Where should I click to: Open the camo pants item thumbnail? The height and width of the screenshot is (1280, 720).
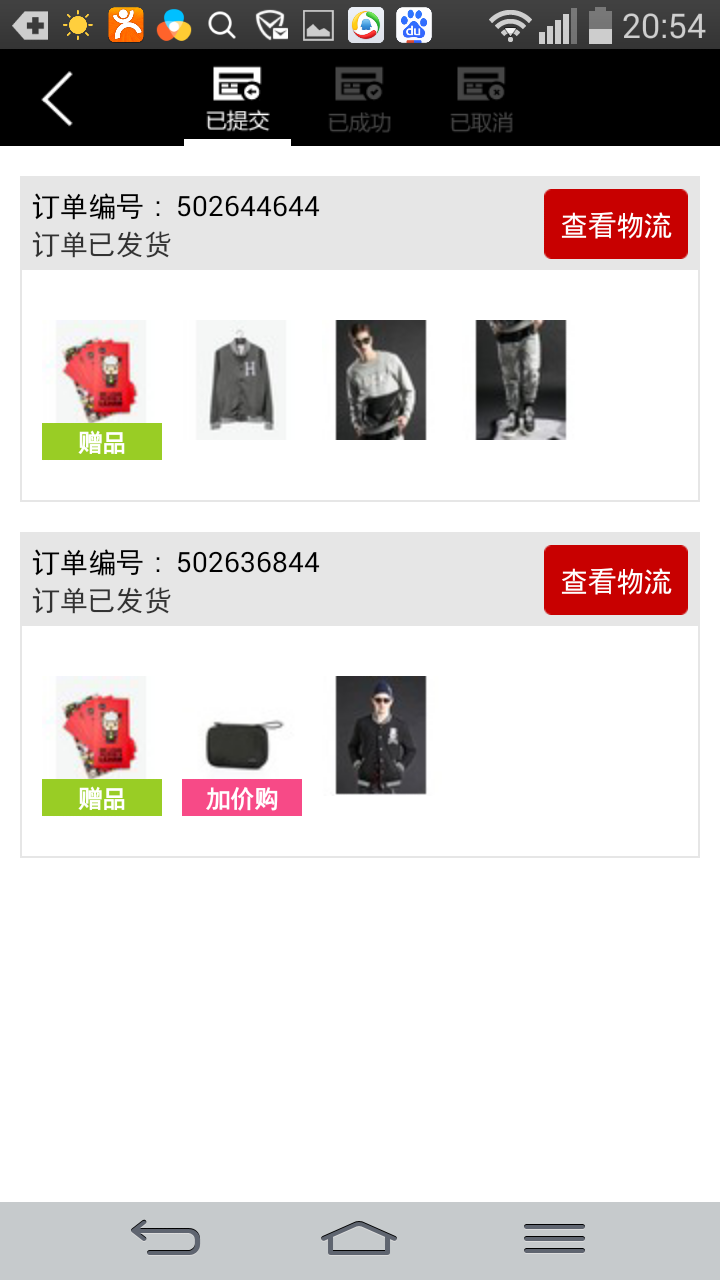click(521, 380)
